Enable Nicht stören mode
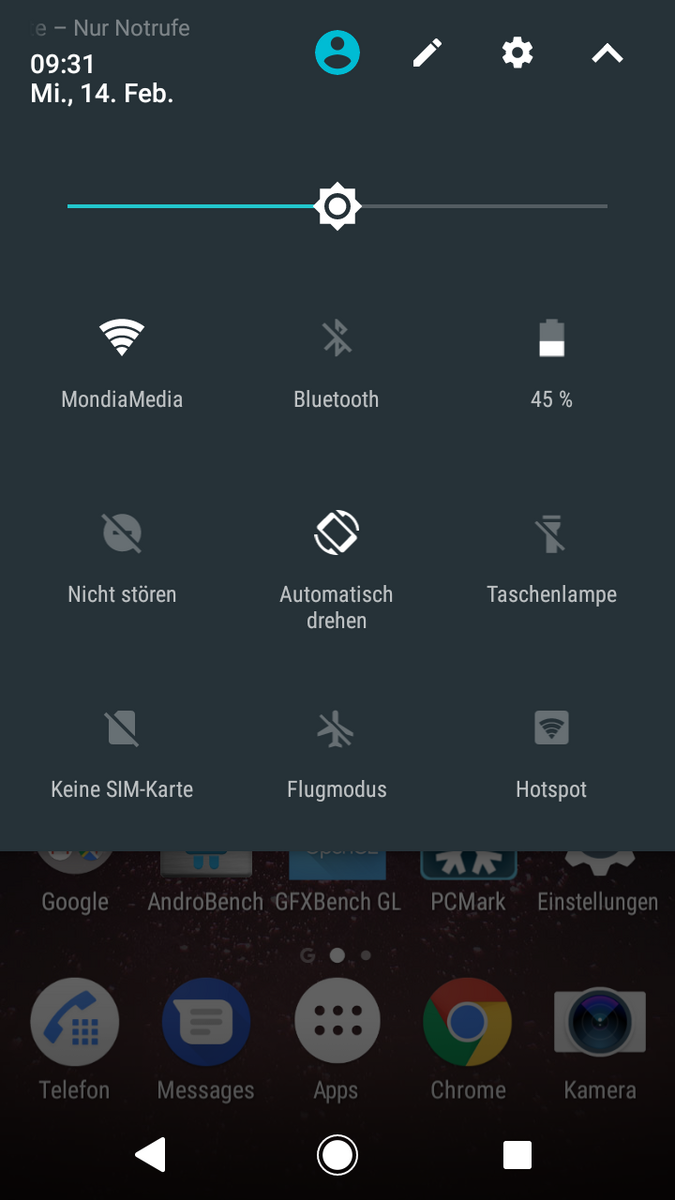 pyautogui.click(x=122, y=534)
